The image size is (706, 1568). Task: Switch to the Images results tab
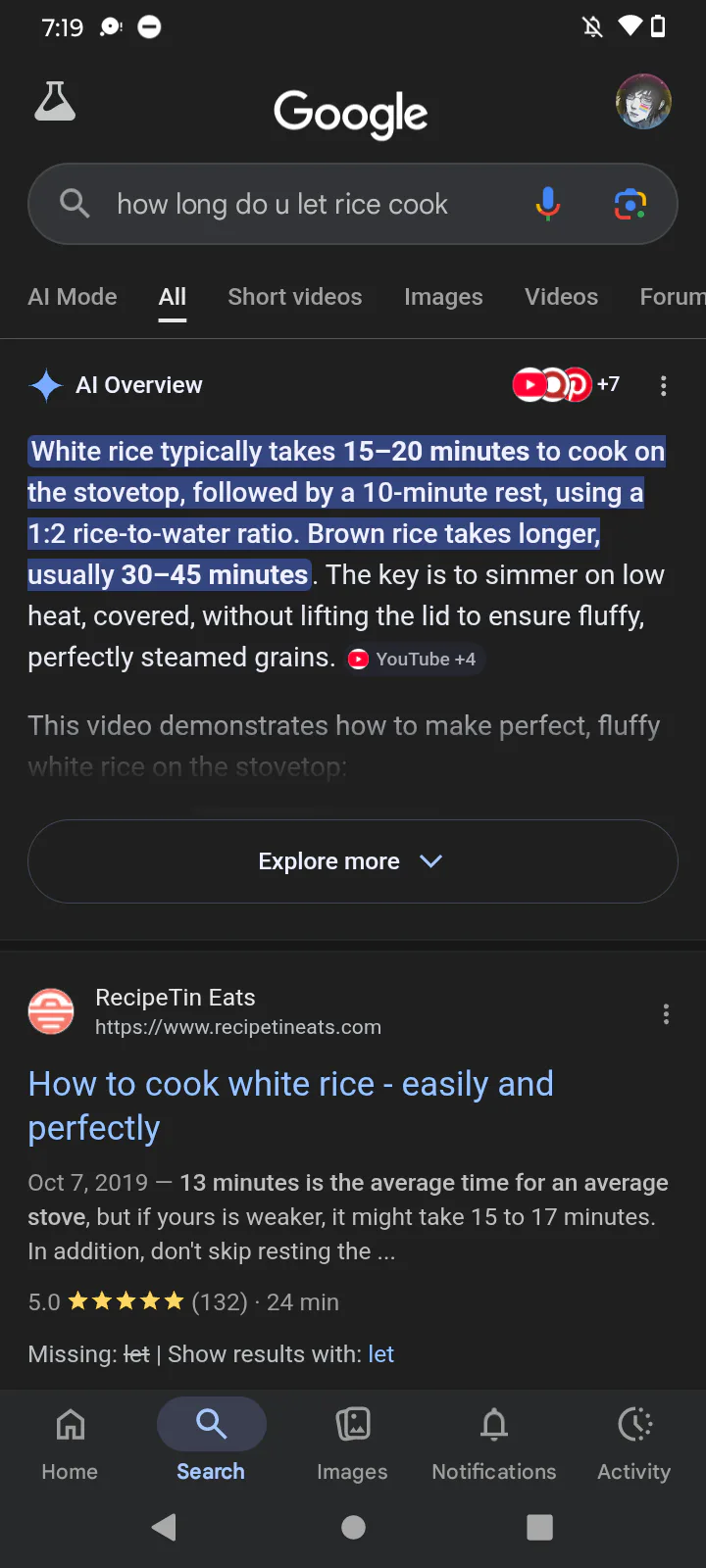click(443, 296)
